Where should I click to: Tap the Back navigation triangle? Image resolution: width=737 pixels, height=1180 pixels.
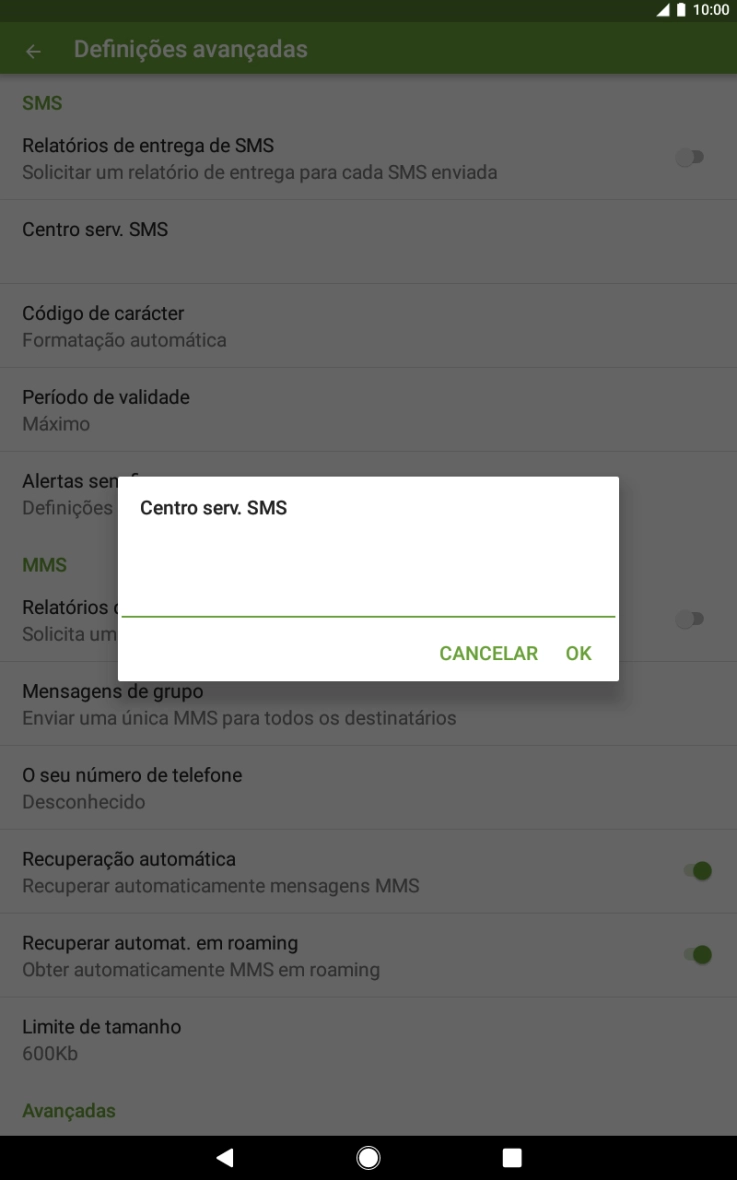(x=224, y=1156)
